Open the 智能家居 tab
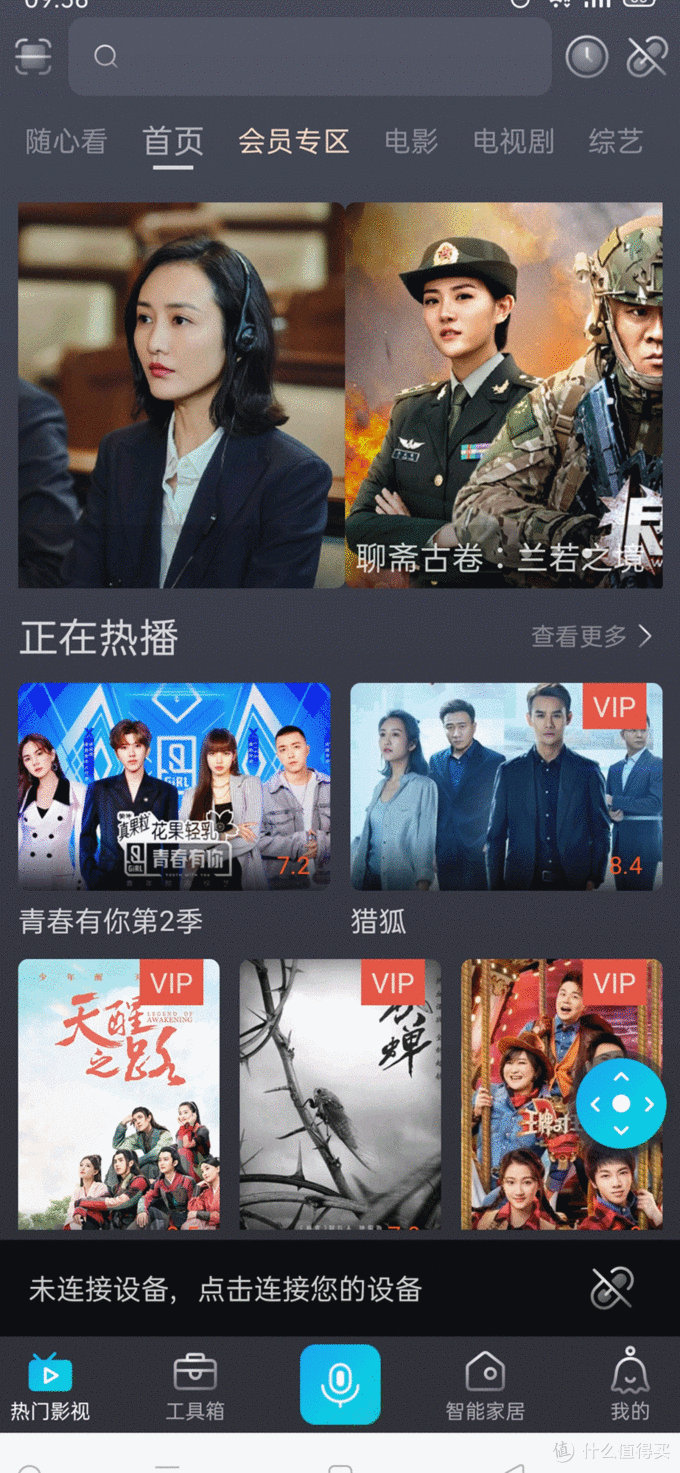680x1473 pixels. 485,1386
